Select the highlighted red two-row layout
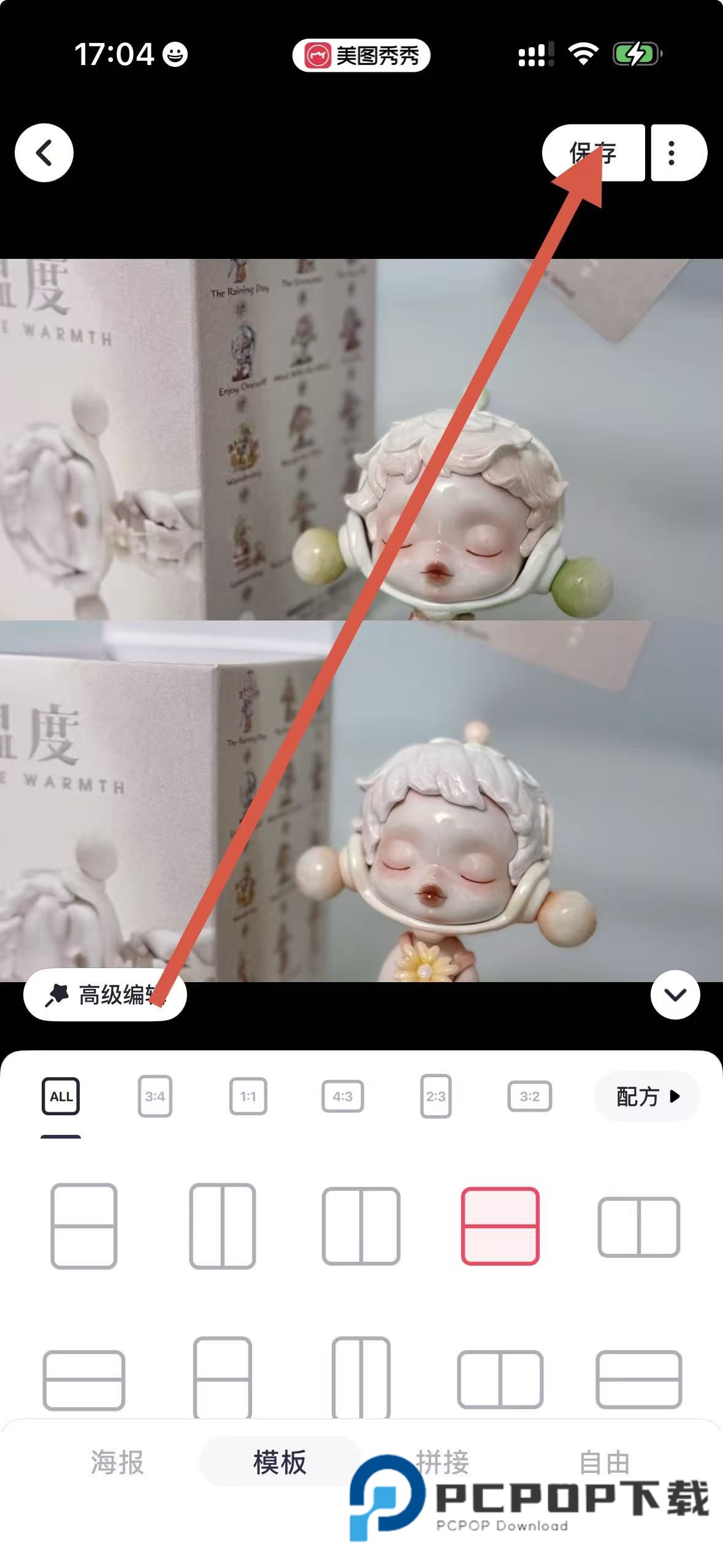 coord(500,1226)
